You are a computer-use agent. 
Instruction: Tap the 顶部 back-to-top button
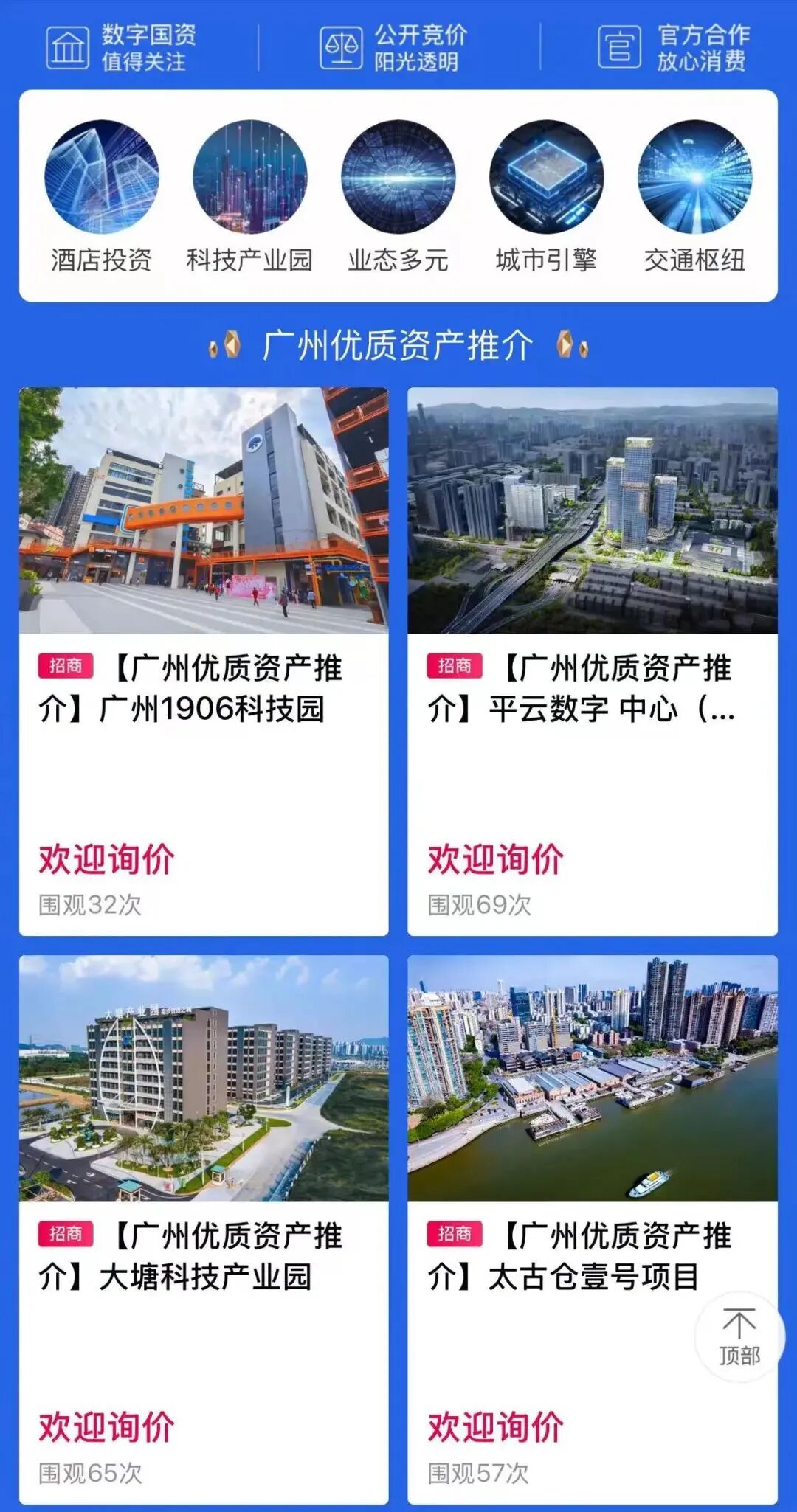(x=739, y=1336)
